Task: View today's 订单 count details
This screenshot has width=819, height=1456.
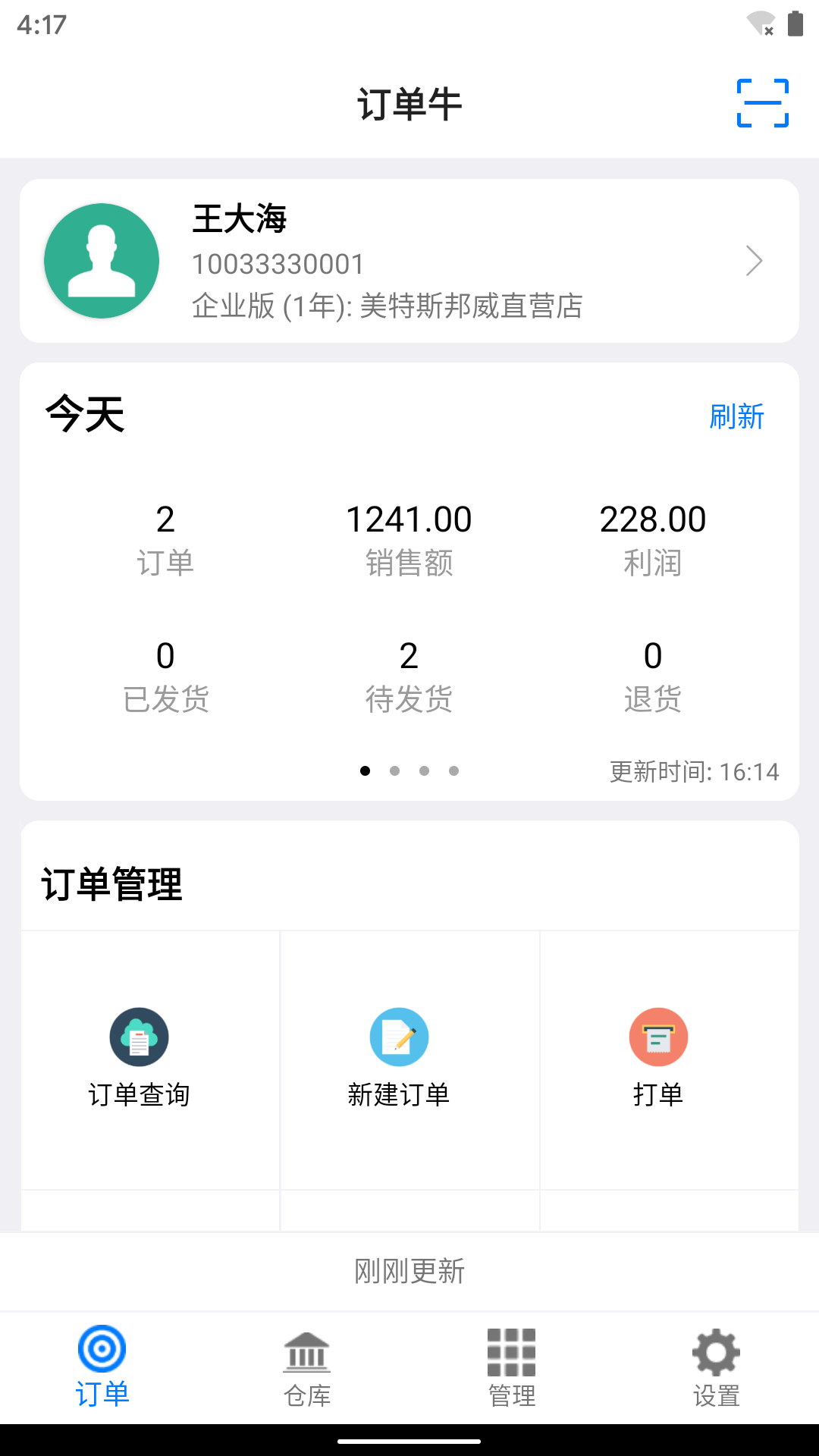Action: pyautogui.click(x=165, y=538)
